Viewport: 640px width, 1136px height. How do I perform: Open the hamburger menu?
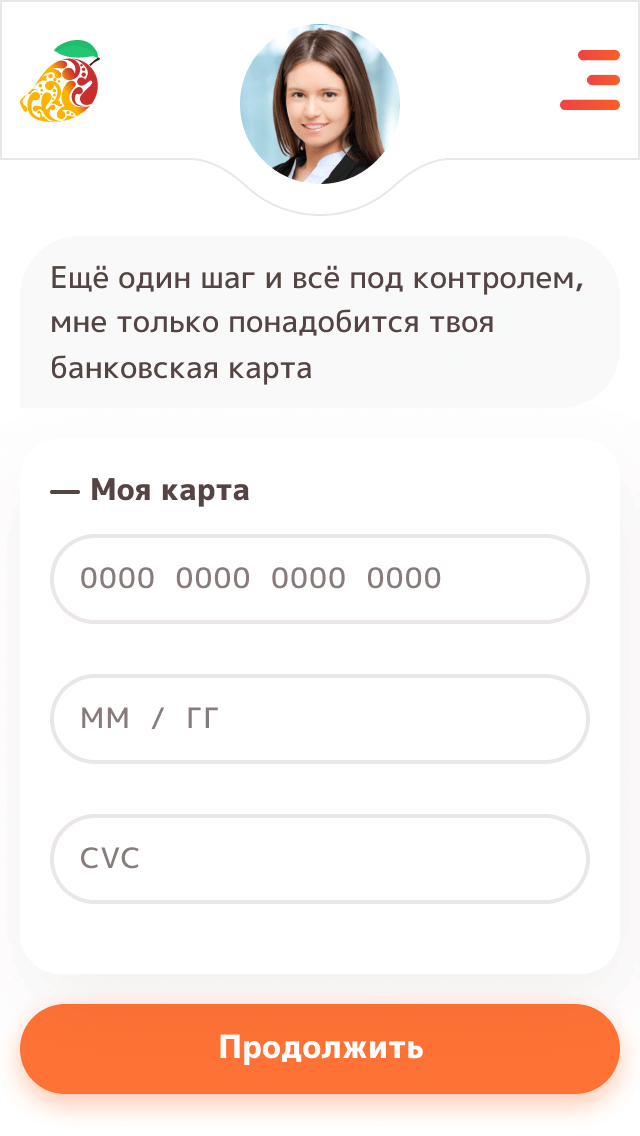590,79
